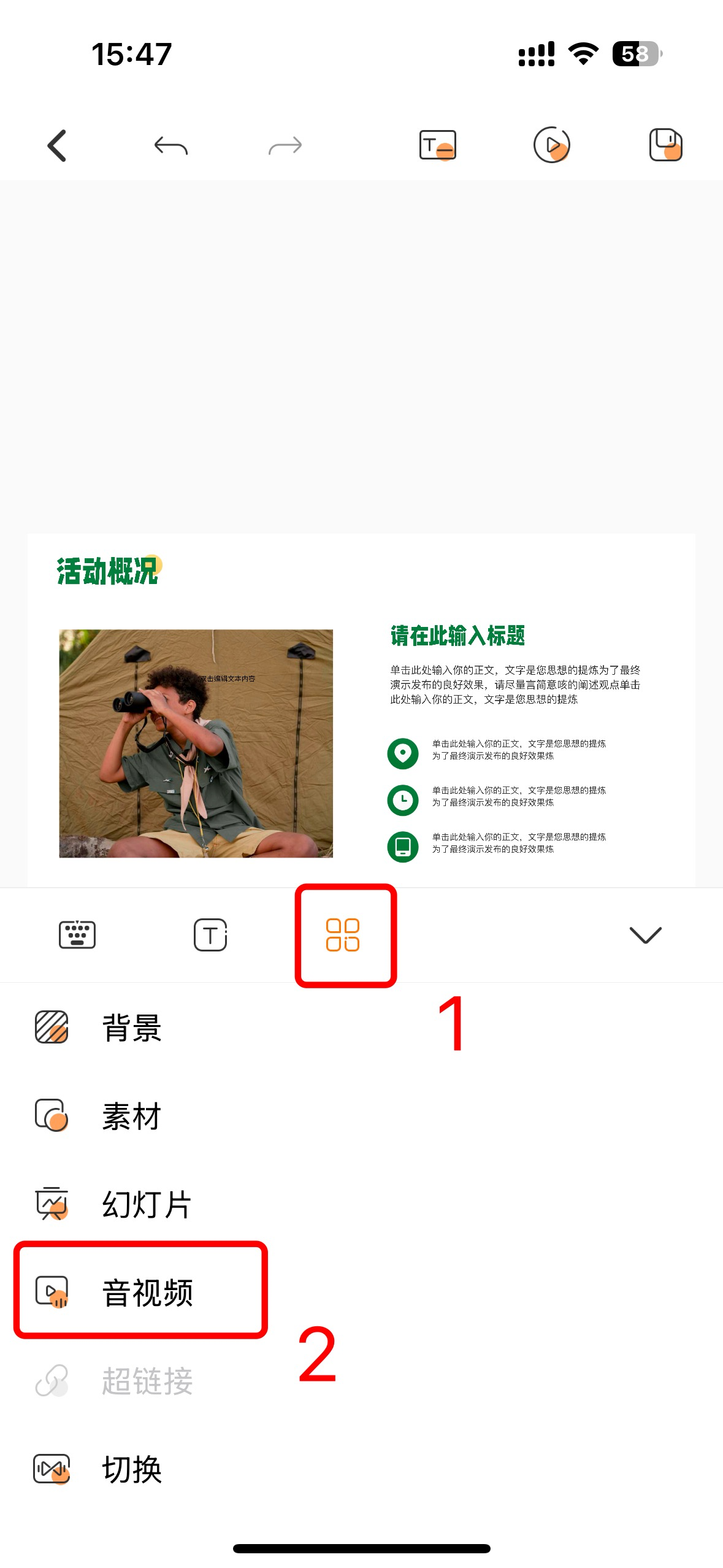723x1568 pixels.
Task: Select the orange four-squares insert tab
Action: point(343,935)
